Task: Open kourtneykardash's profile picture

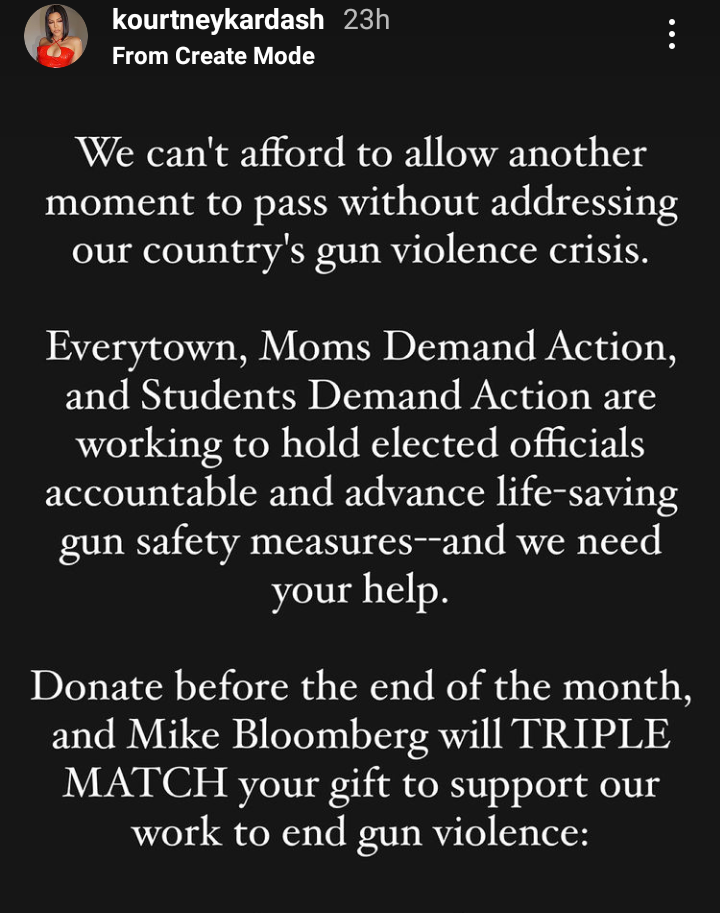Action: 55,36
